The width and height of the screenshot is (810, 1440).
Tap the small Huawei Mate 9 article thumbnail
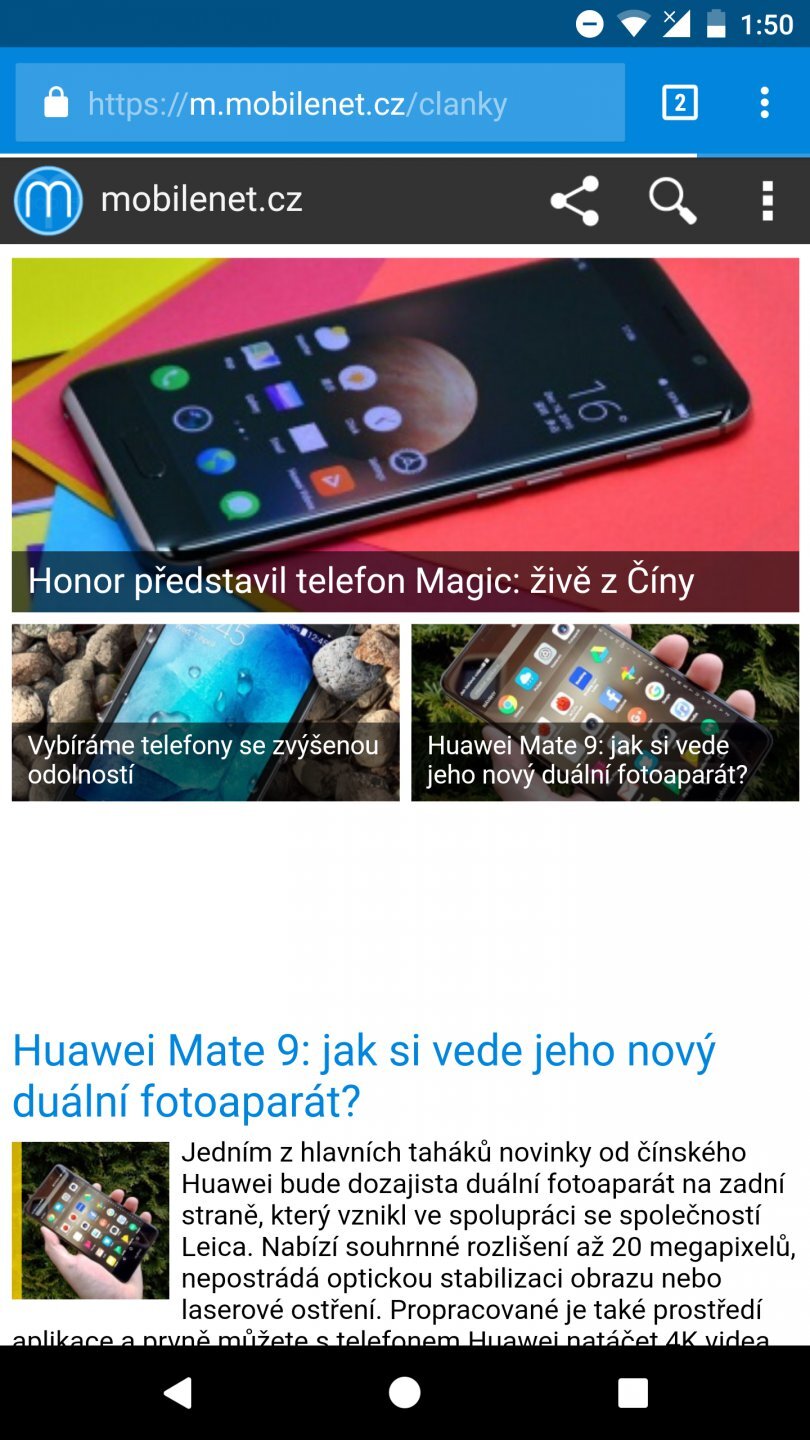coord(91,1220)
